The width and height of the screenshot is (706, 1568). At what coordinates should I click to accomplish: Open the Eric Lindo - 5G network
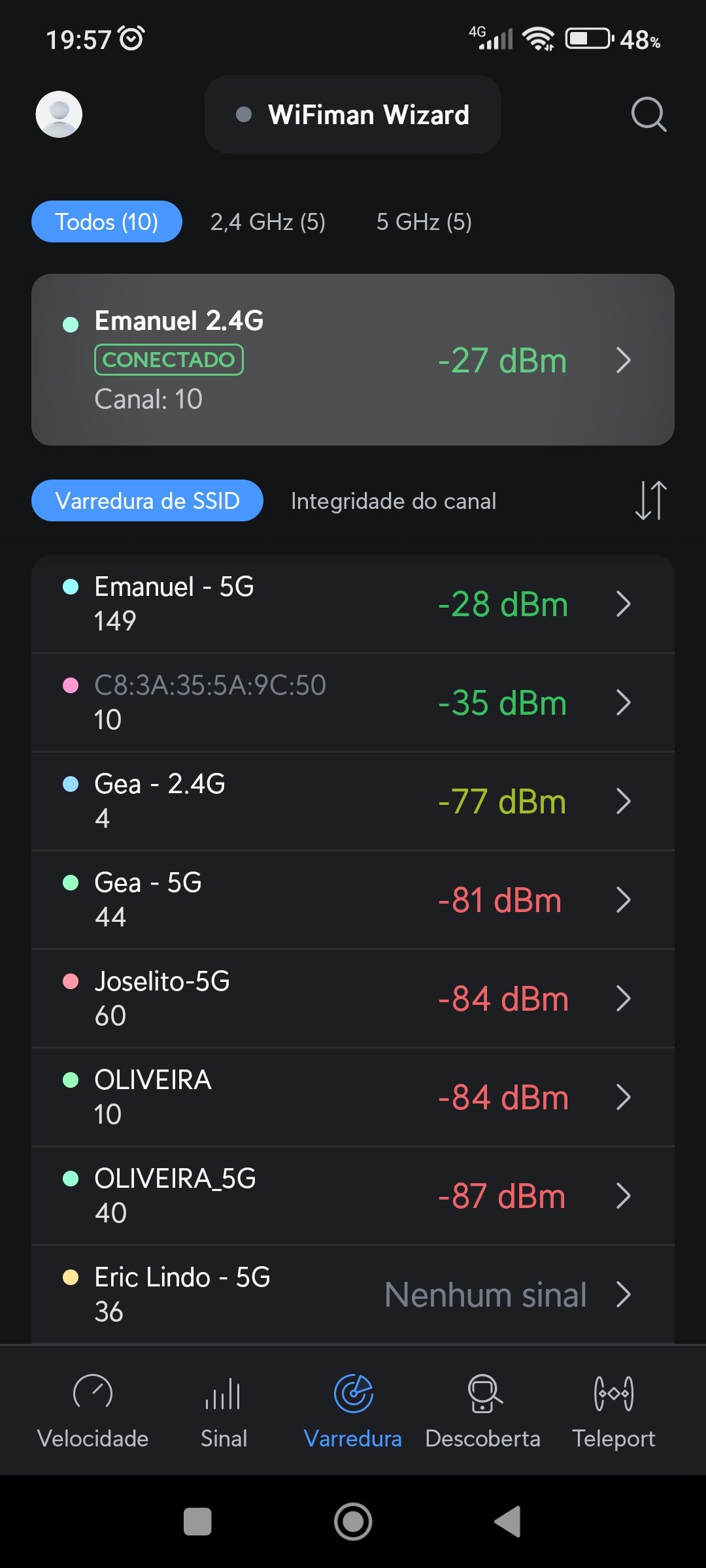click(x=353, y=1295)
